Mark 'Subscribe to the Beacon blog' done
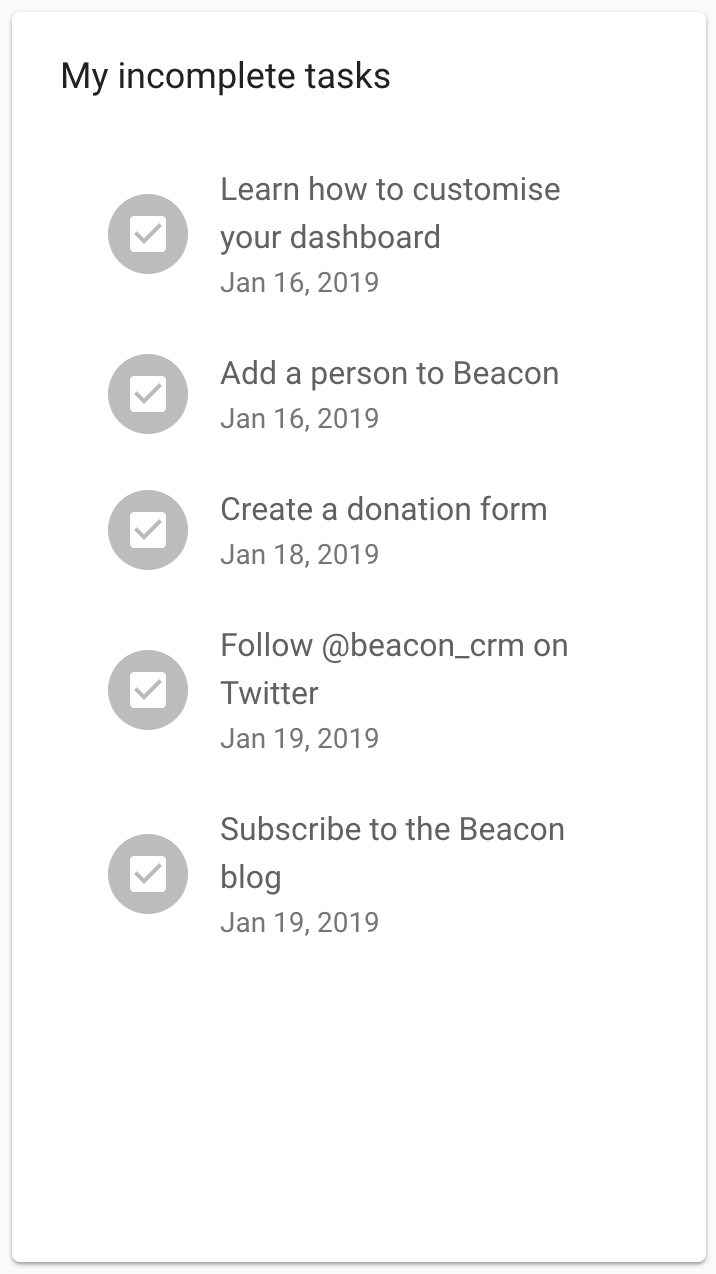The height and width of the screenshot is (1274, 716). pos(148,874)
